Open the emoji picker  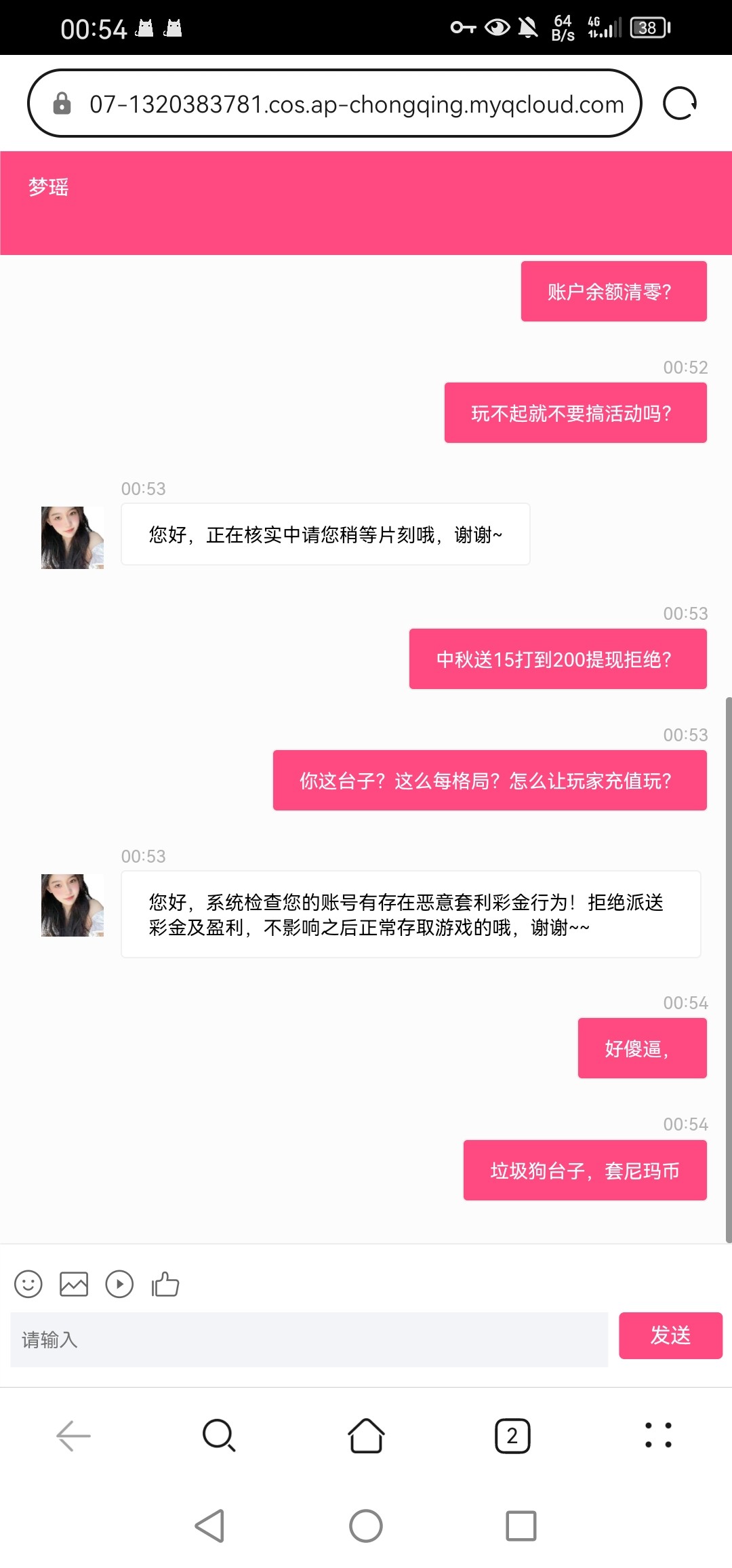click(x=28, y=1284)
